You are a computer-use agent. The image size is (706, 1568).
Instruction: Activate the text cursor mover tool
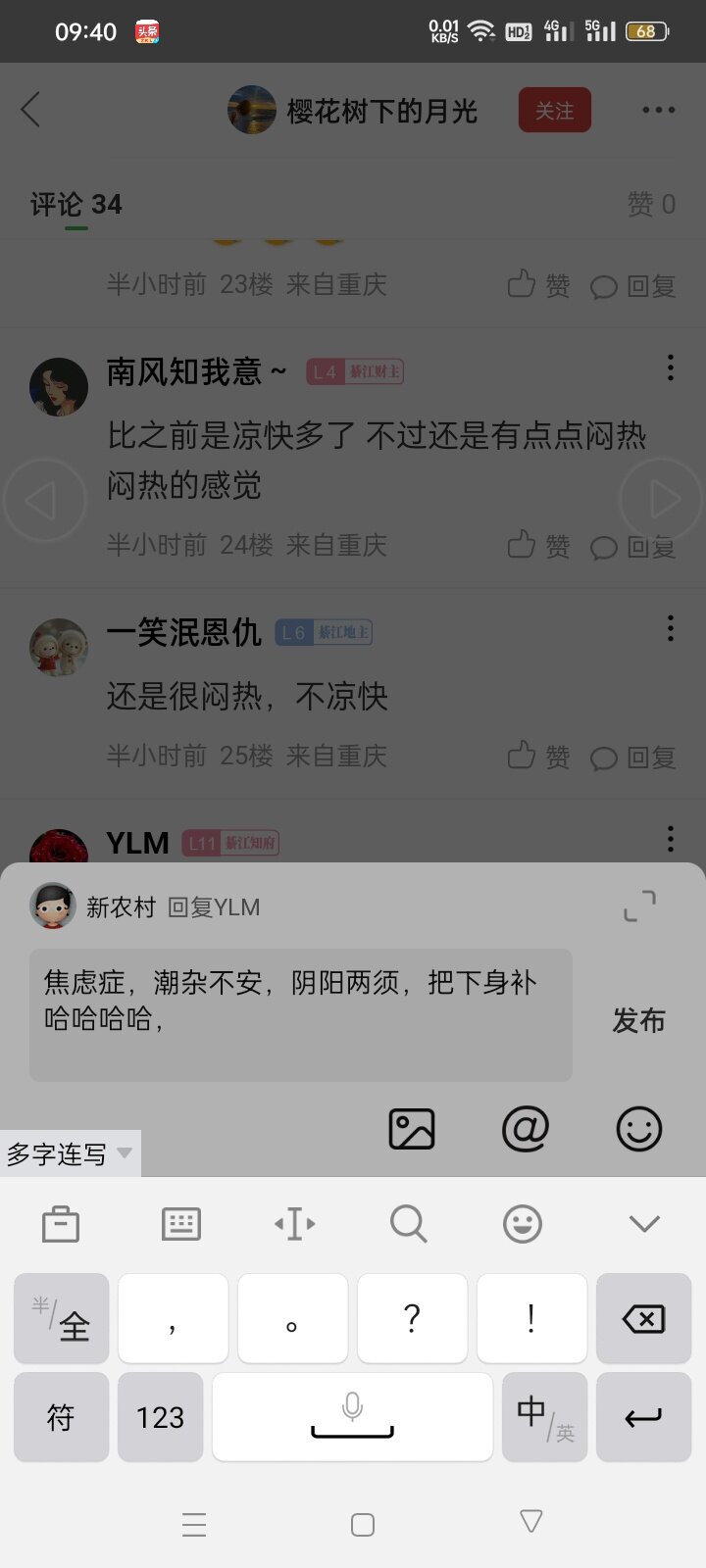(294, 1224)
